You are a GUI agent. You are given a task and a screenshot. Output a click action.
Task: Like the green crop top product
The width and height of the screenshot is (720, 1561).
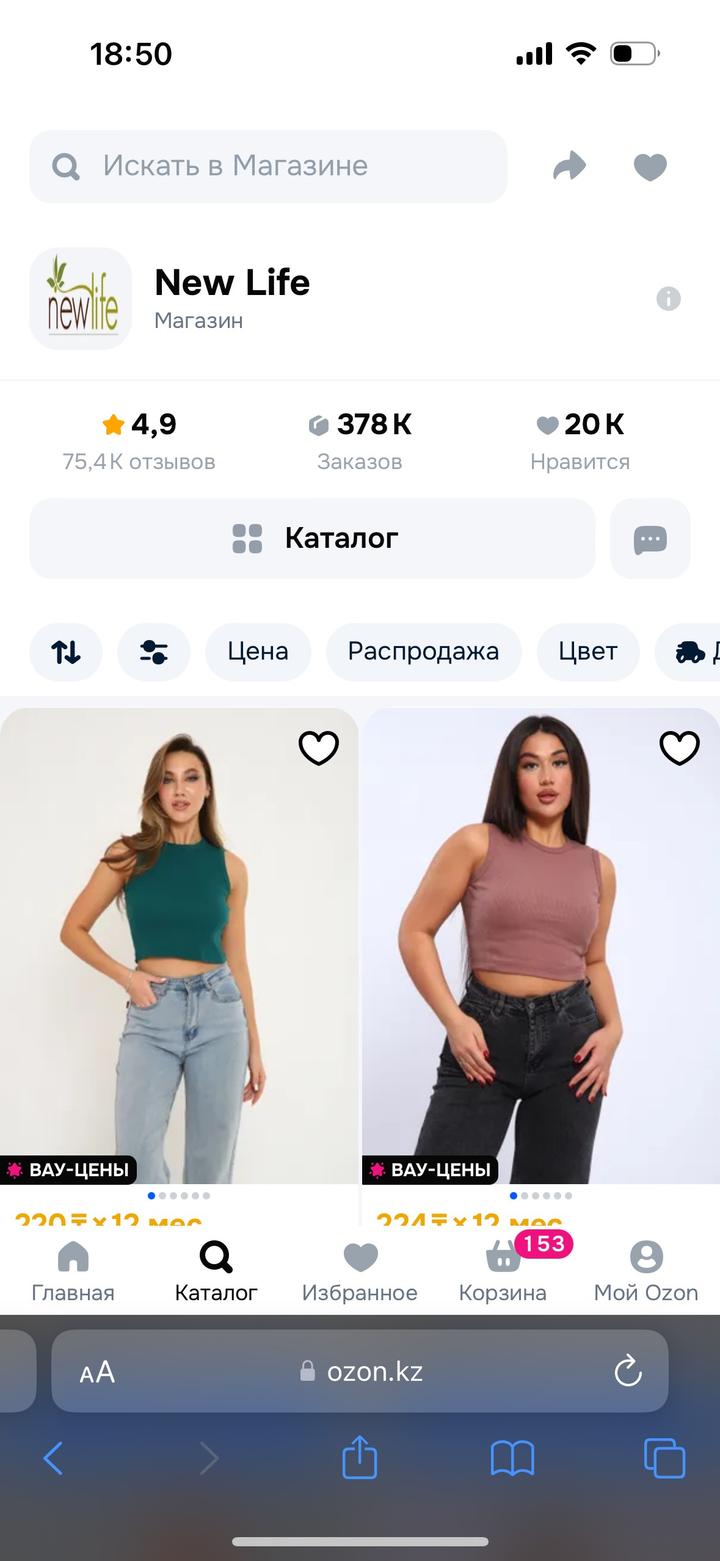pyautogui.click(x=319, y=748)
